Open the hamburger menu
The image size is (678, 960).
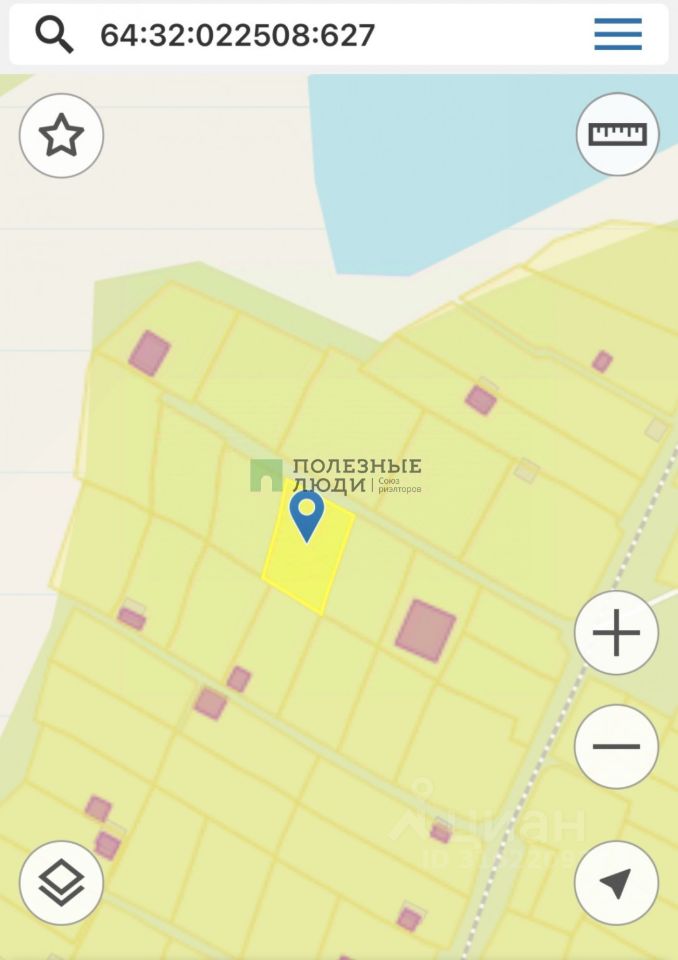pos(617,35)
